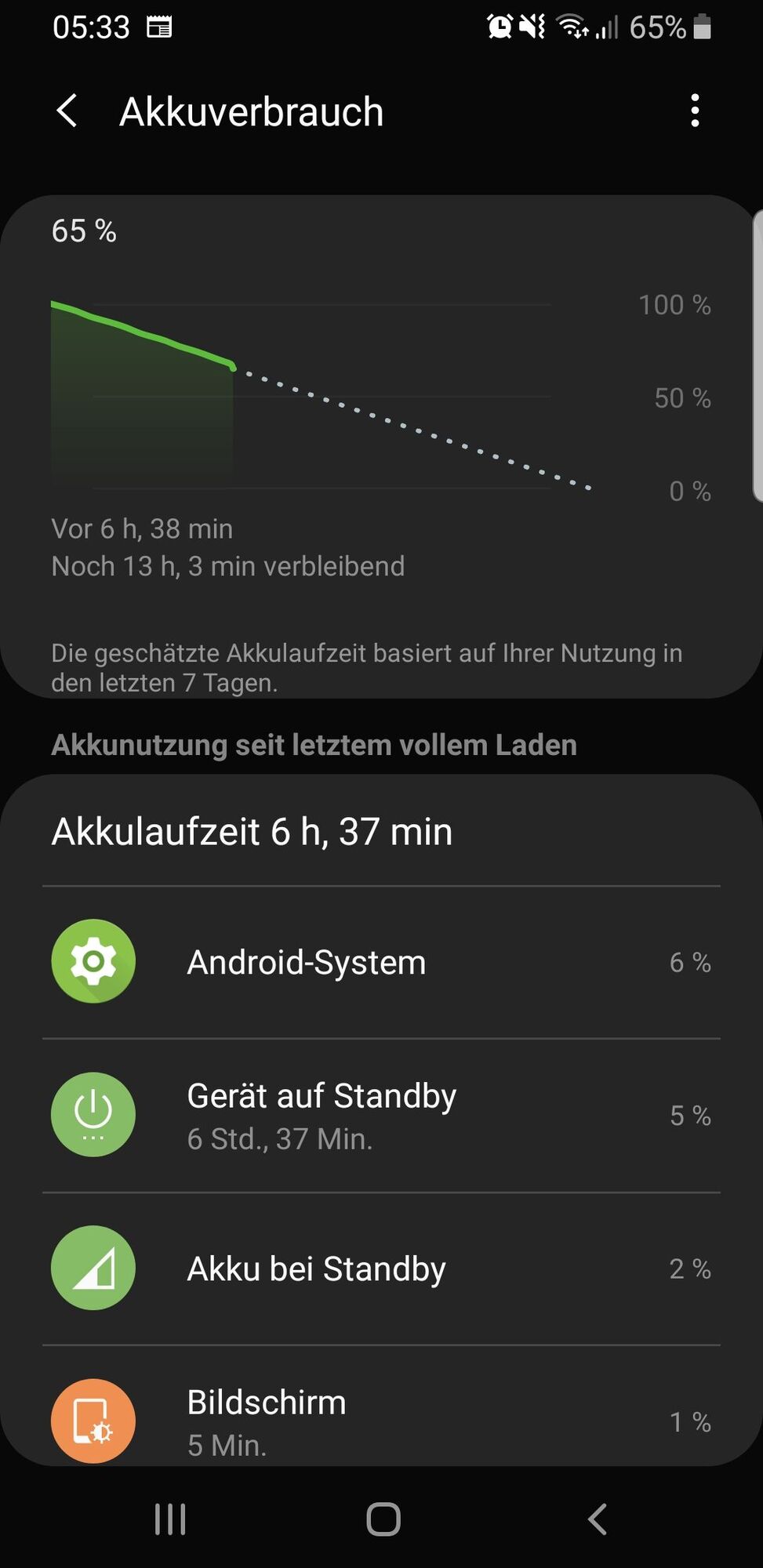Open Android-System battery usage details
The width and height of the screenshot is (763, 1568).
(381, 962)
